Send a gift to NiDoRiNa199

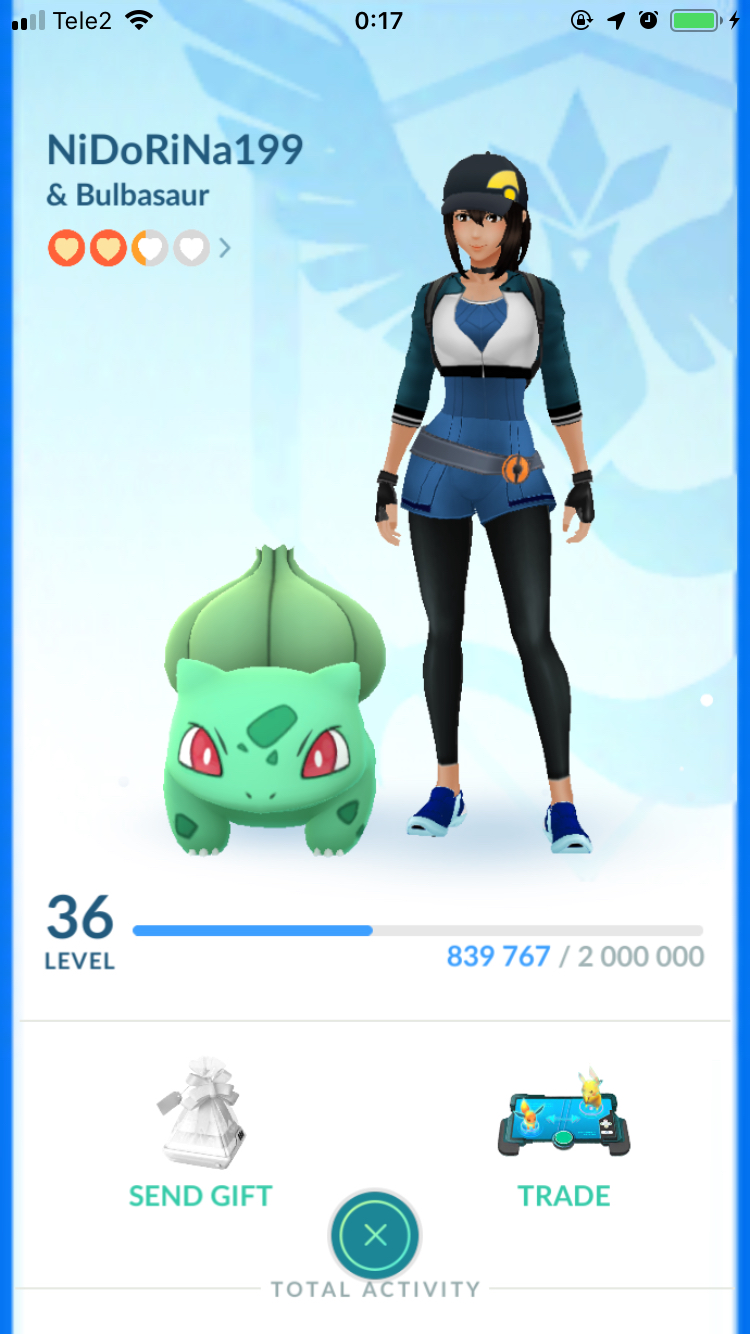tap(200, 1128)
